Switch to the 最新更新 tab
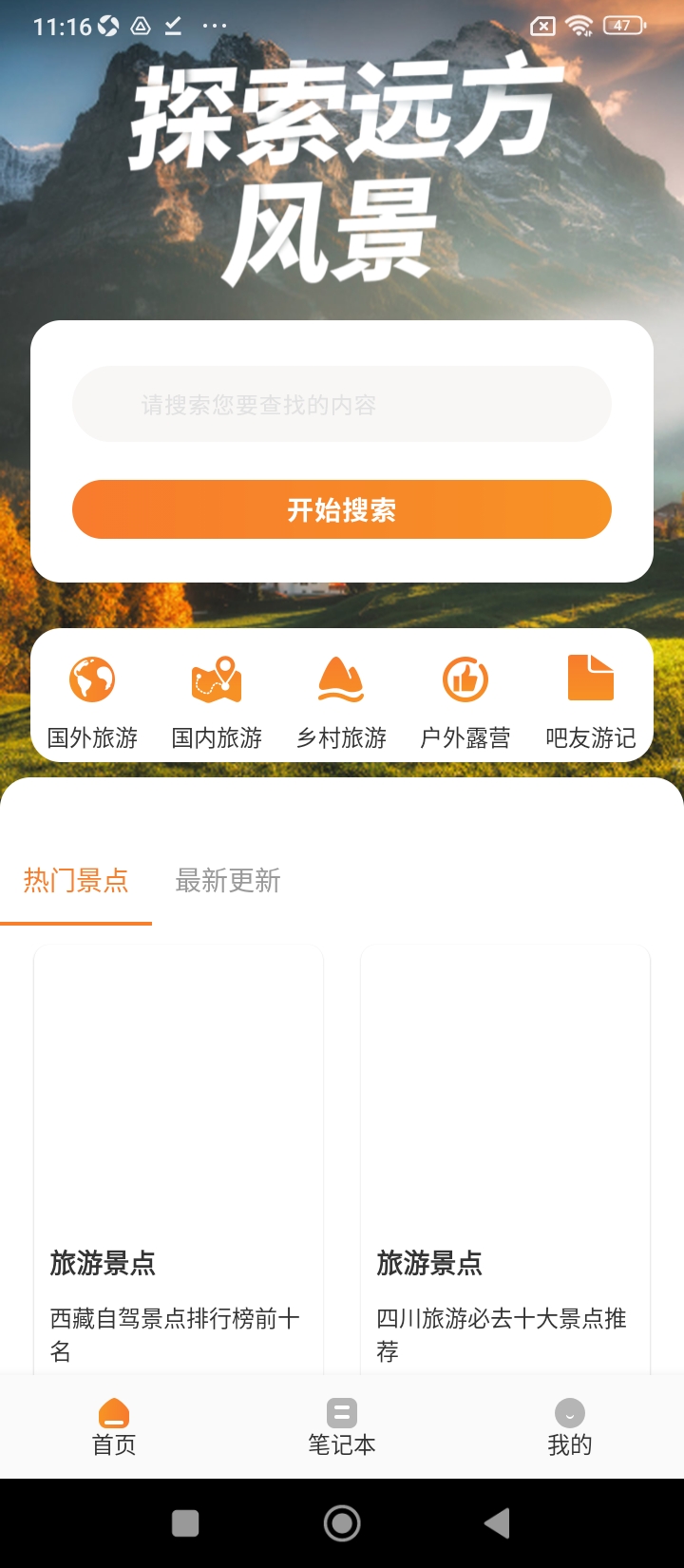684x1568 pixels. (x=228, y=881)
